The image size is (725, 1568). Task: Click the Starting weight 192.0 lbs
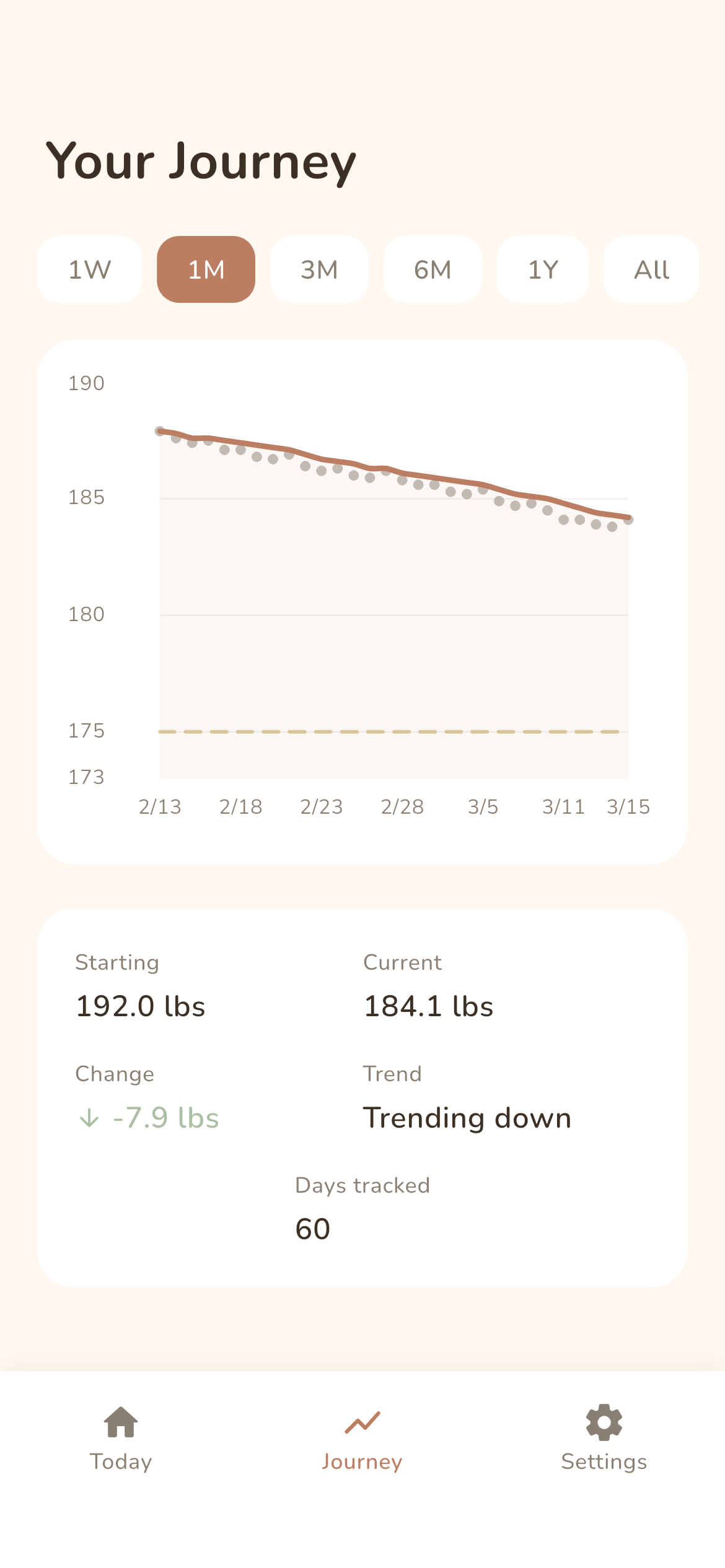click(x=141, y=1006)
